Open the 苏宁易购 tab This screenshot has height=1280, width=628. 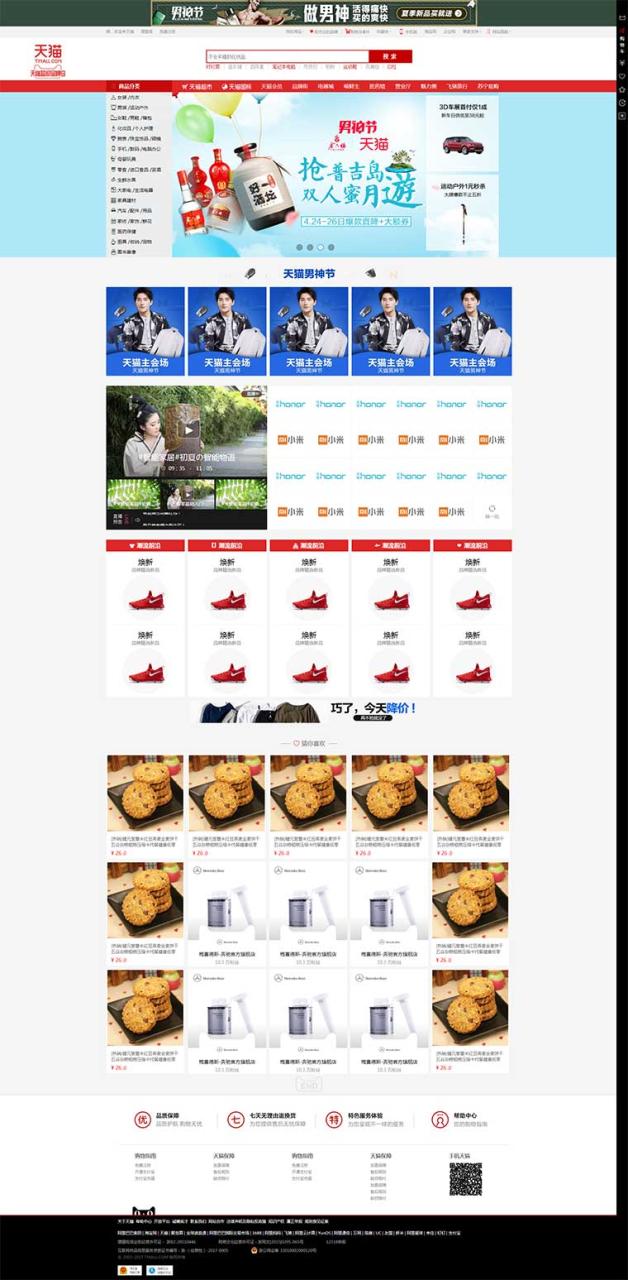coord(487,87)
